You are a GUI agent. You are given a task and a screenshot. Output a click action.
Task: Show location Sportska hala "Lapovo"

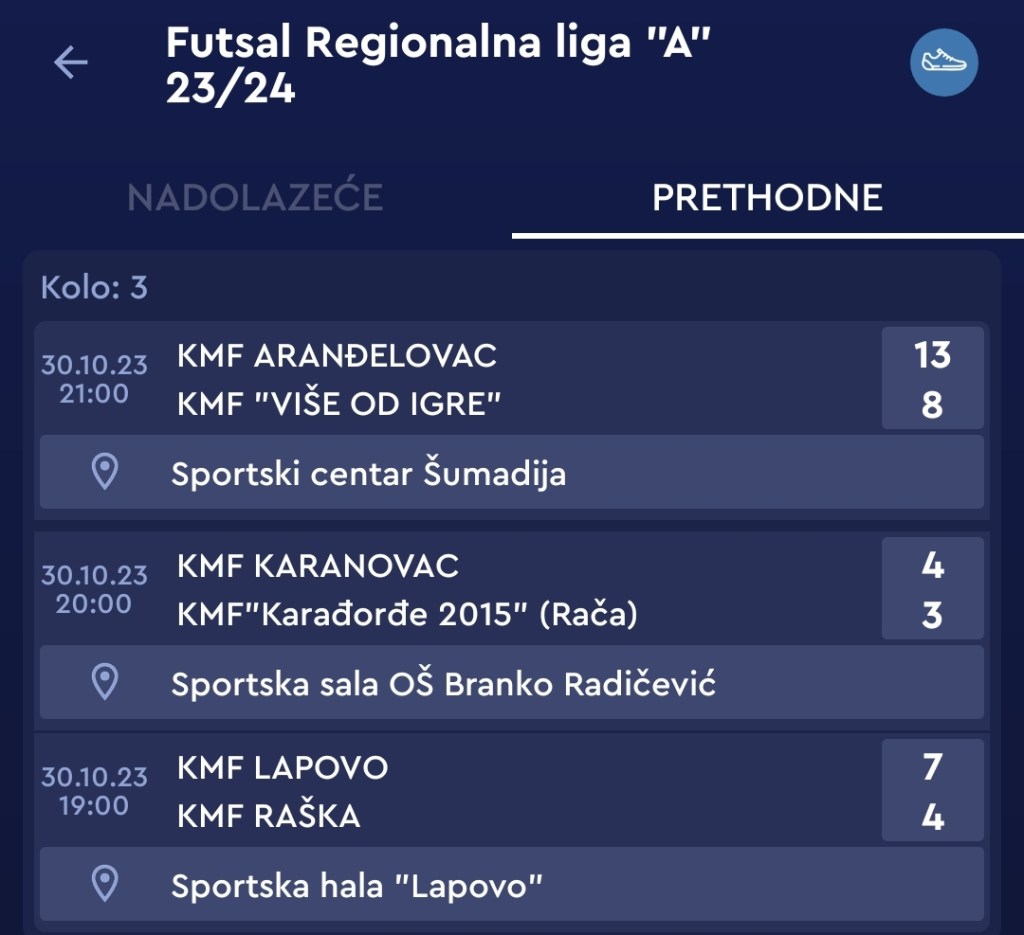[x=510, y=884]
